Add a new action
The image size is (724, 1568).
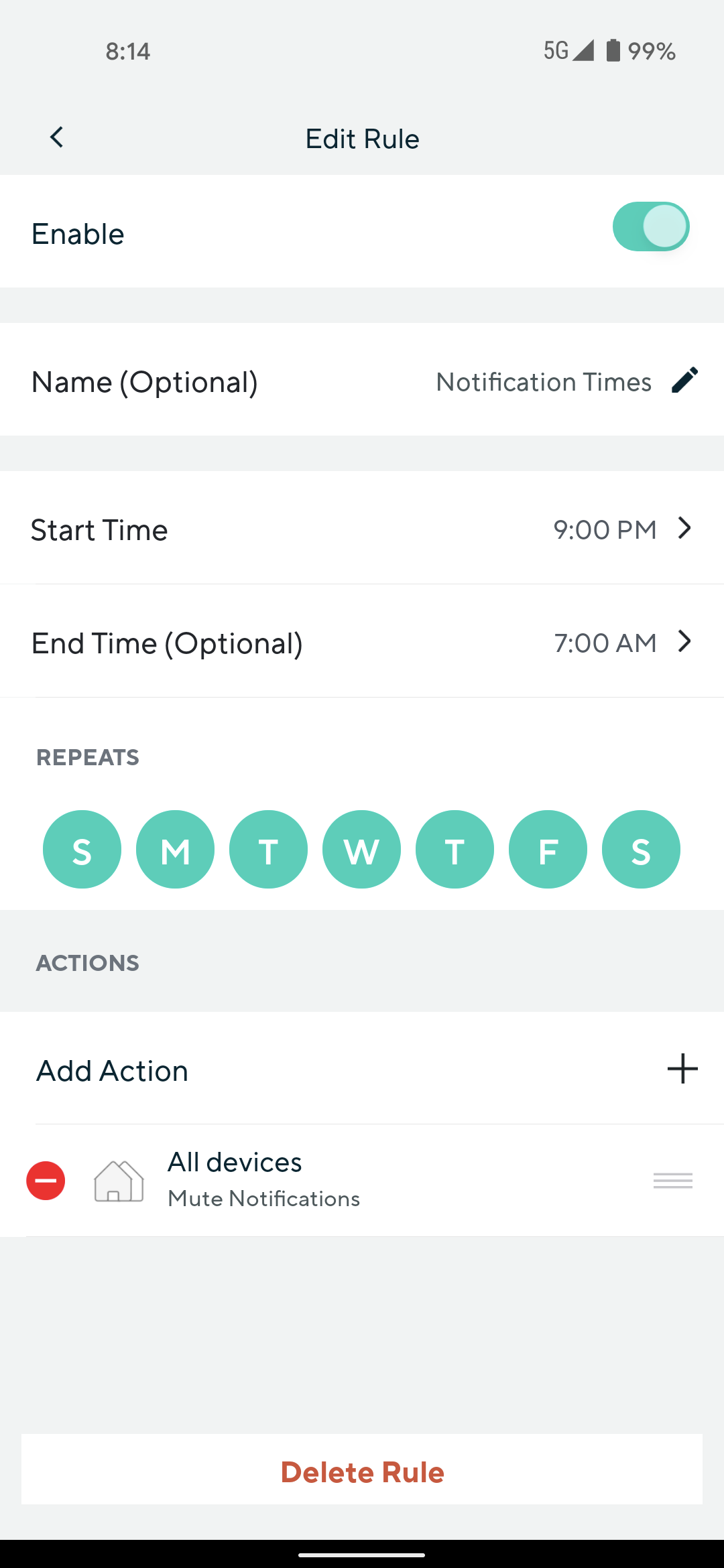click(x=682, y=1069)
